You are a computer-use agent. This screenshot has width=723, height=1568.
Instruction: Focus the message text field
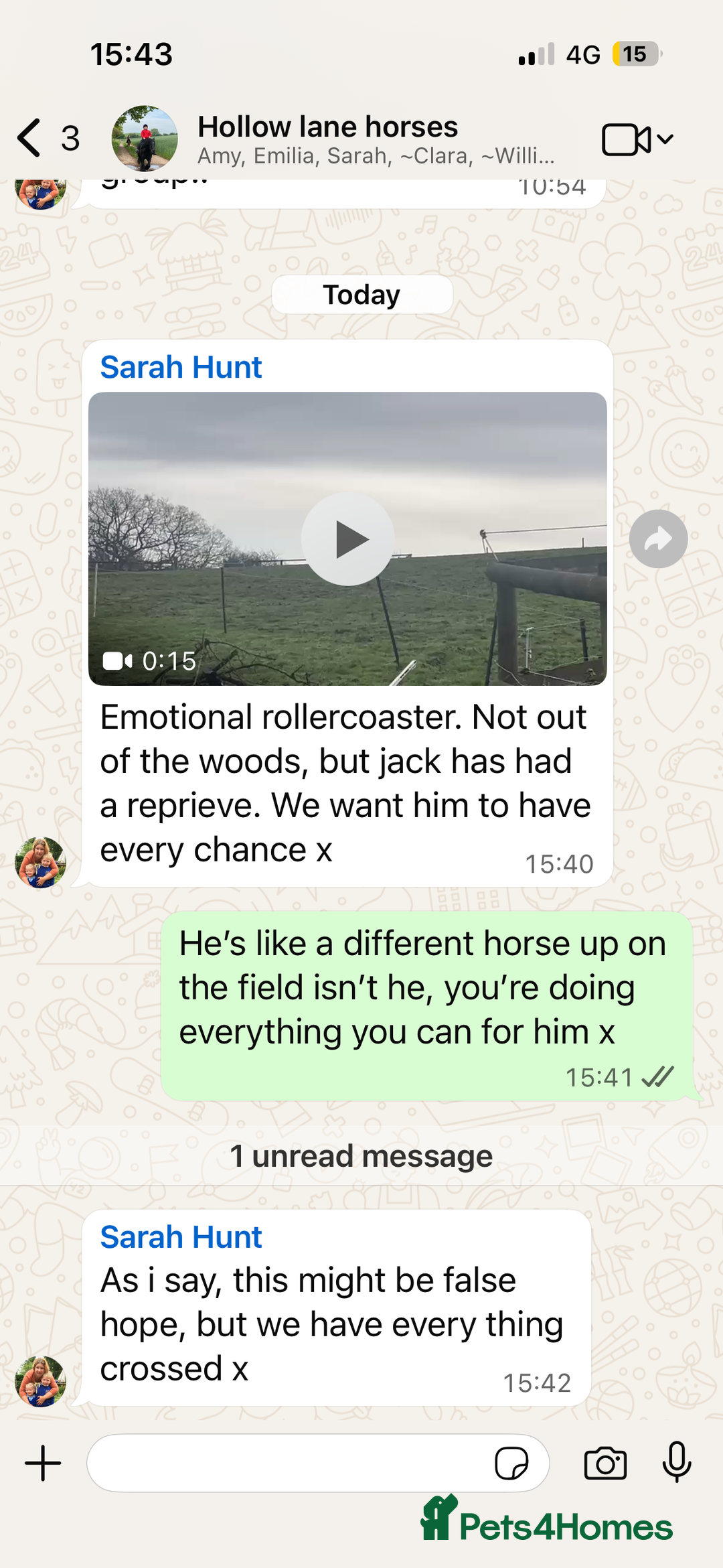[x=288, y=1463]
